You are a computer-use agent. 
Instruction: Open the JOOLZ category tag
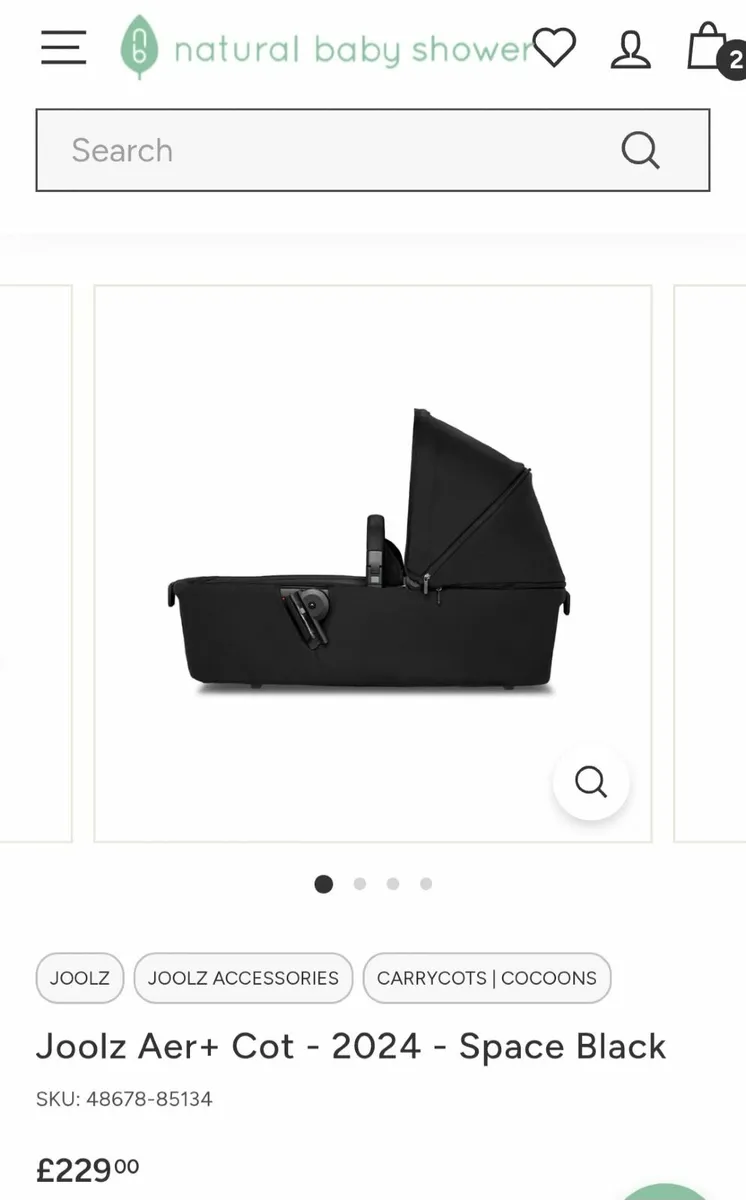pyautogui.click(x=79, y=978)
